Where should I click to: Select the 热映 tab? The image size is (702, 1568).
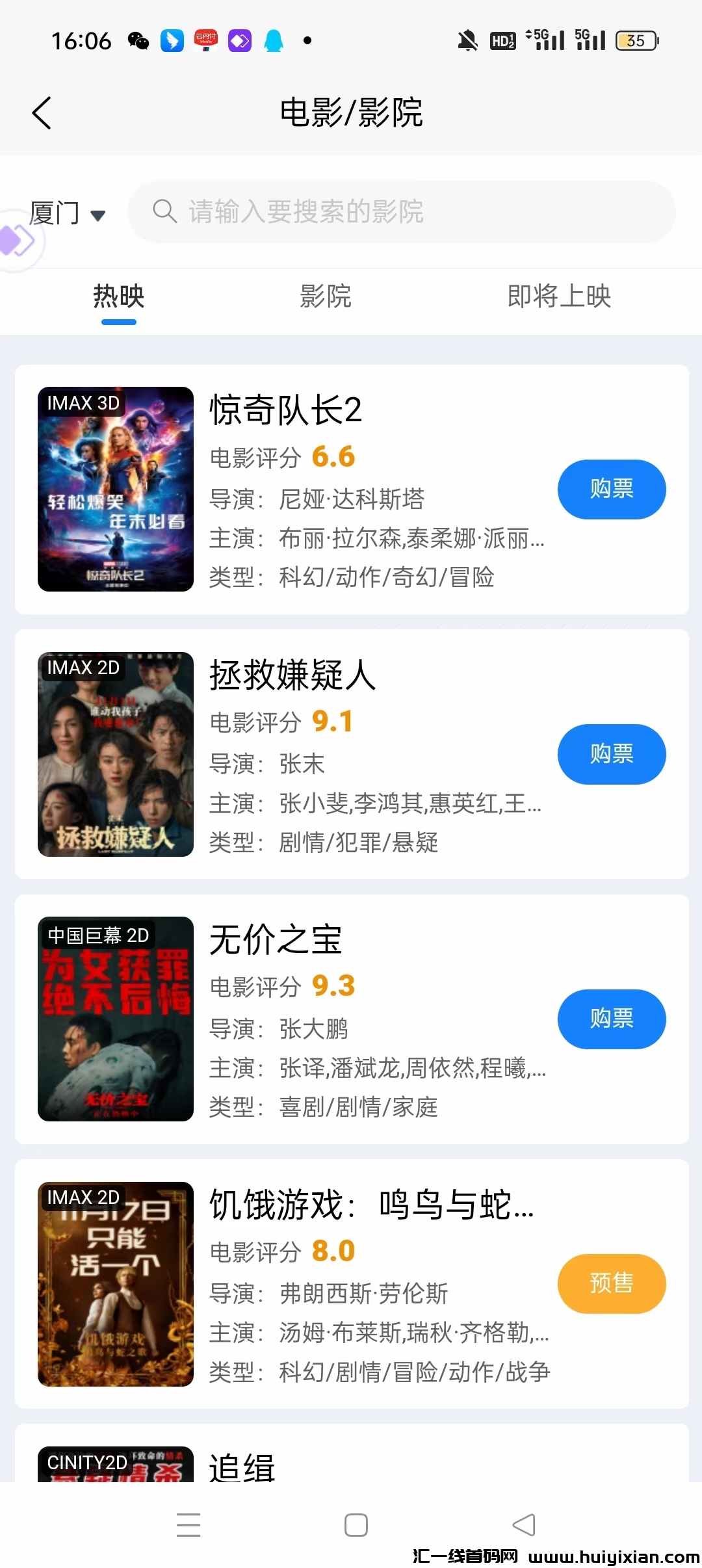coord(119,296)
